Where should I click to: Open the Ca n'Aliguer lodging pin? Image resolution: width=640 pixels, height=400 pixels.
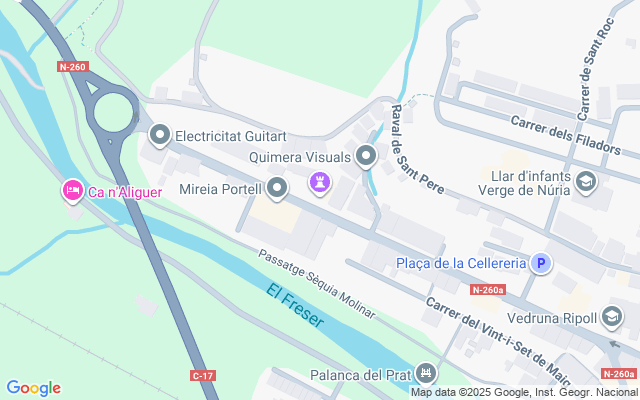pyautogui.click(x=73, y=191)
